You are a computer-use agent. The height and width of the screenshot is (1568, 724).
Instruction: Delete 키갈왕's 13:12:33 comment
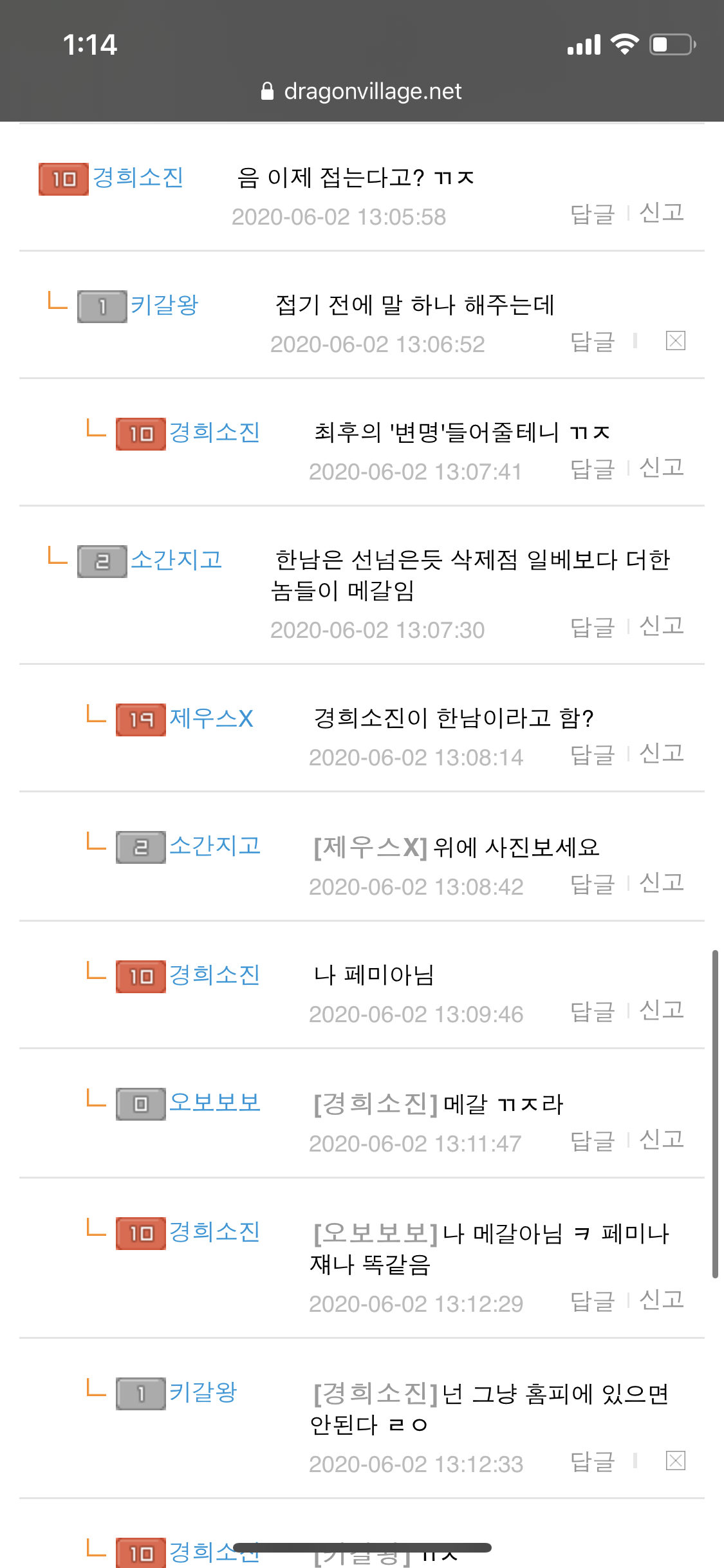(675, 1461)
